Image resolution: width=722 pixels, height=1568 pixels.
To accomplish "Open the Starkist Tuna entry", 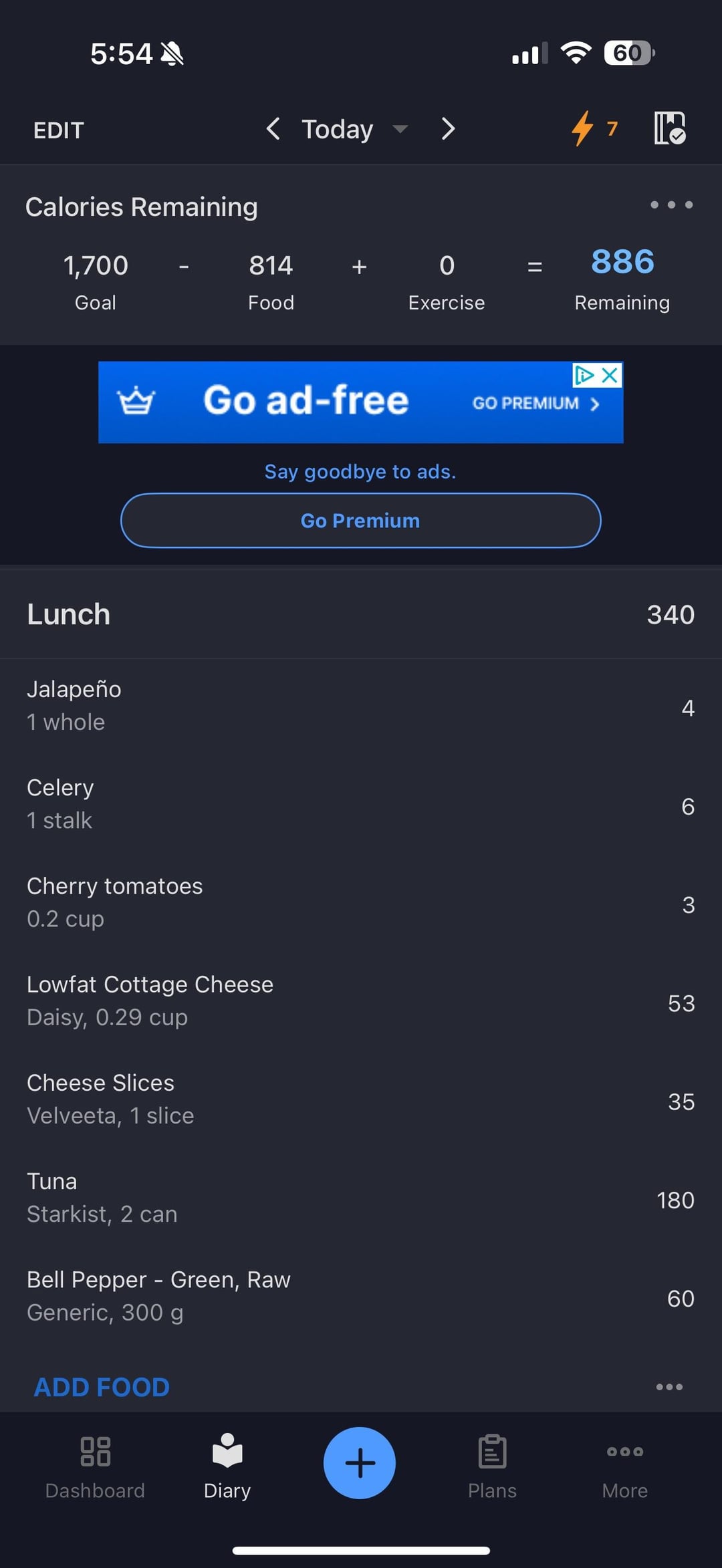I will pyautogui.click(x=361, y=1198).
